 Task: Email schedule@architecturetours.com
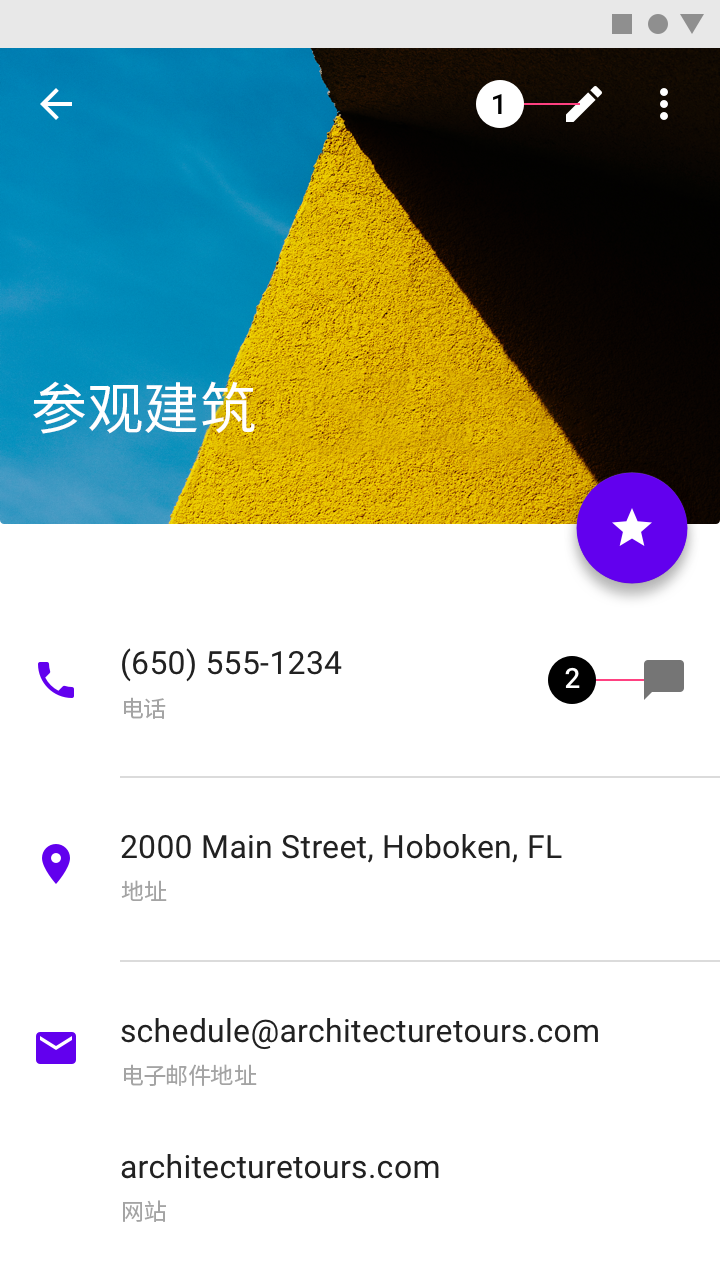click(359, 1032)
